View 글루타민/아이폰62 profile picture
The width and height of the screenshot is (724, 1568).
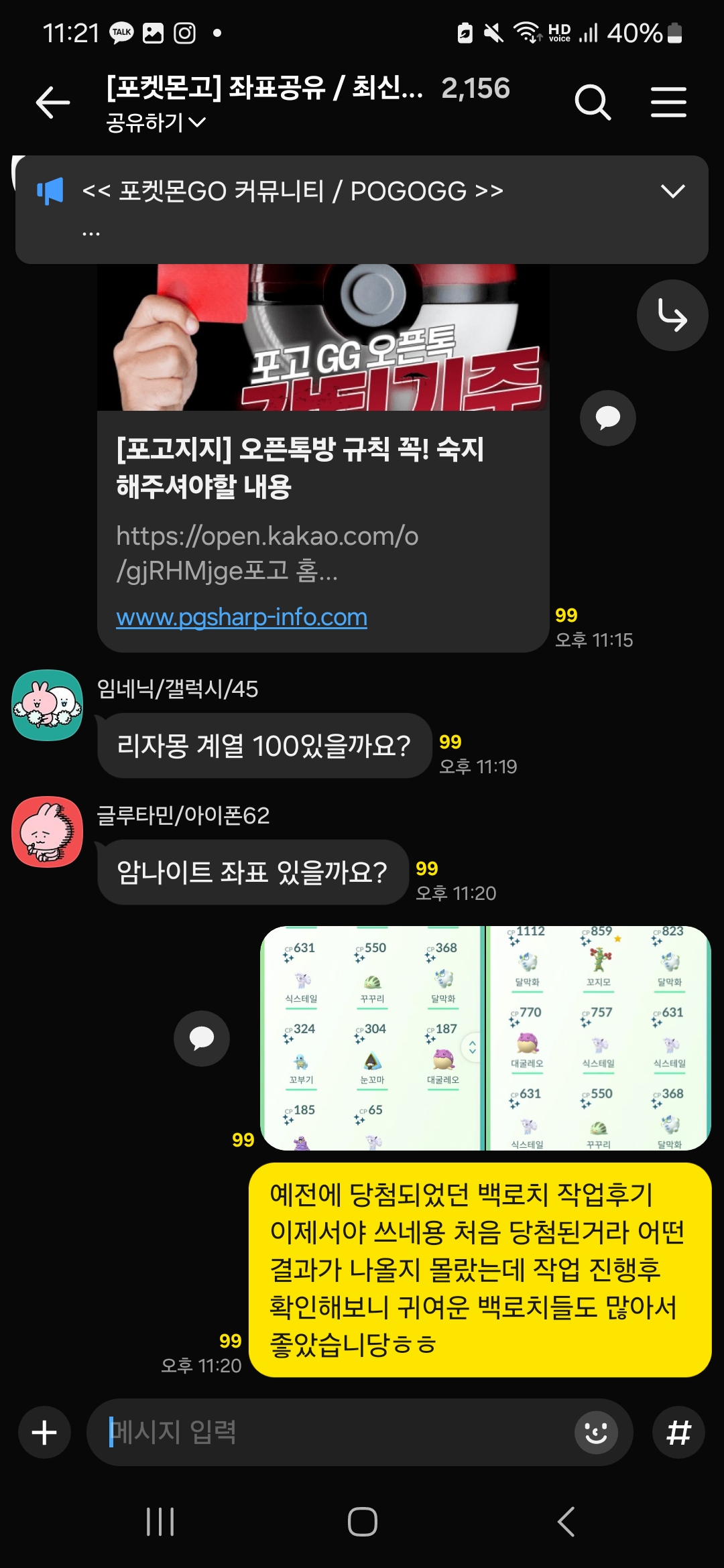(47, 832)
